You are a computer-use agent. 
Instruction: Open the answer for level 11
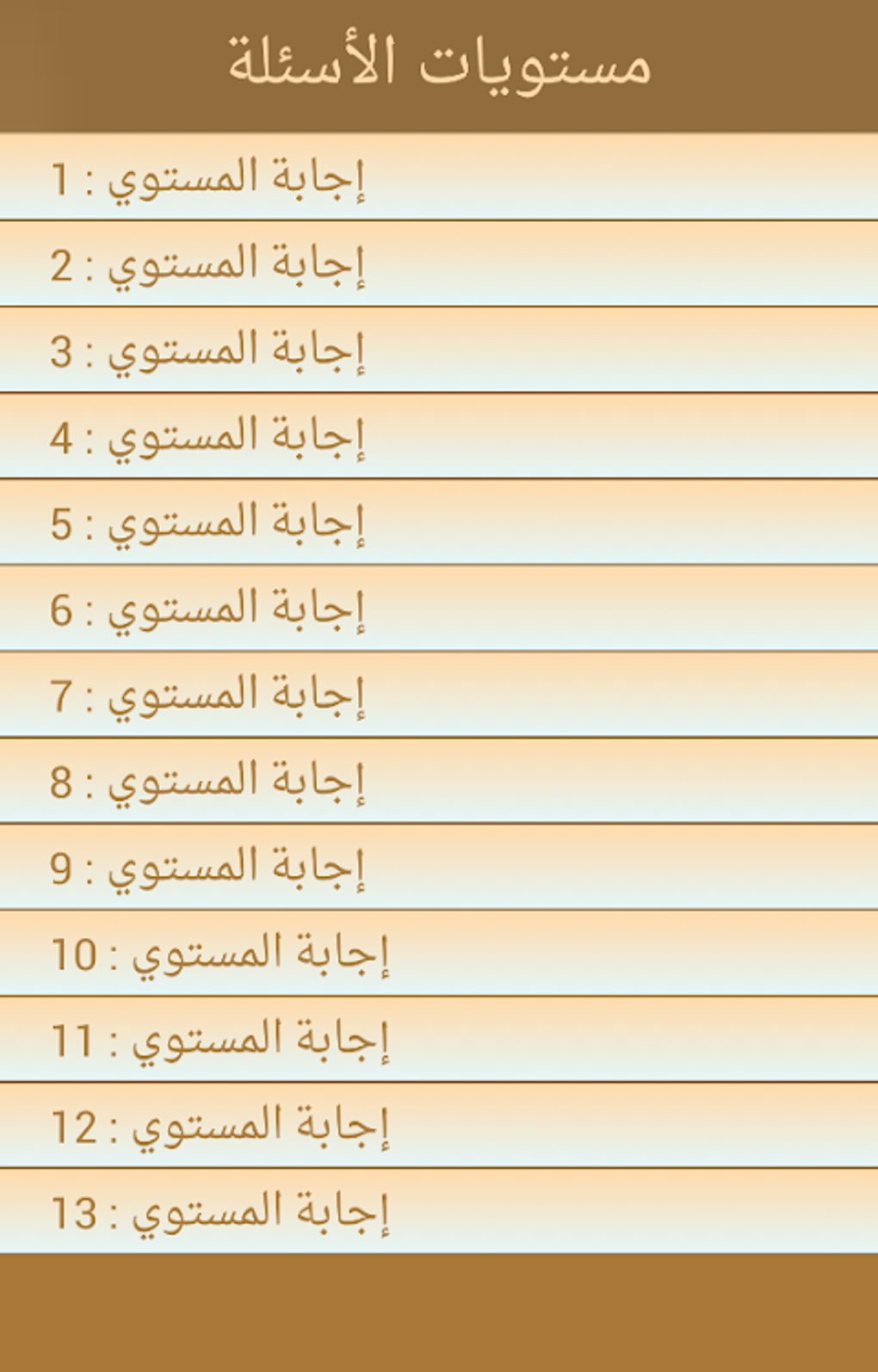pos(439,1039)
